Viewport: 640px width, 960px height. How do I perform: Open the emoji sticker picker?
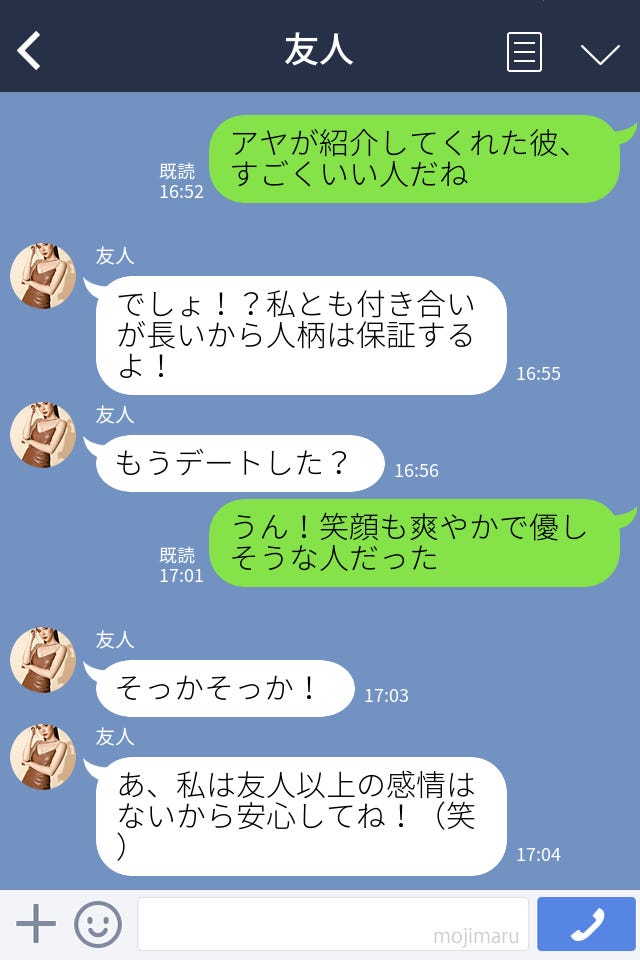98,924
